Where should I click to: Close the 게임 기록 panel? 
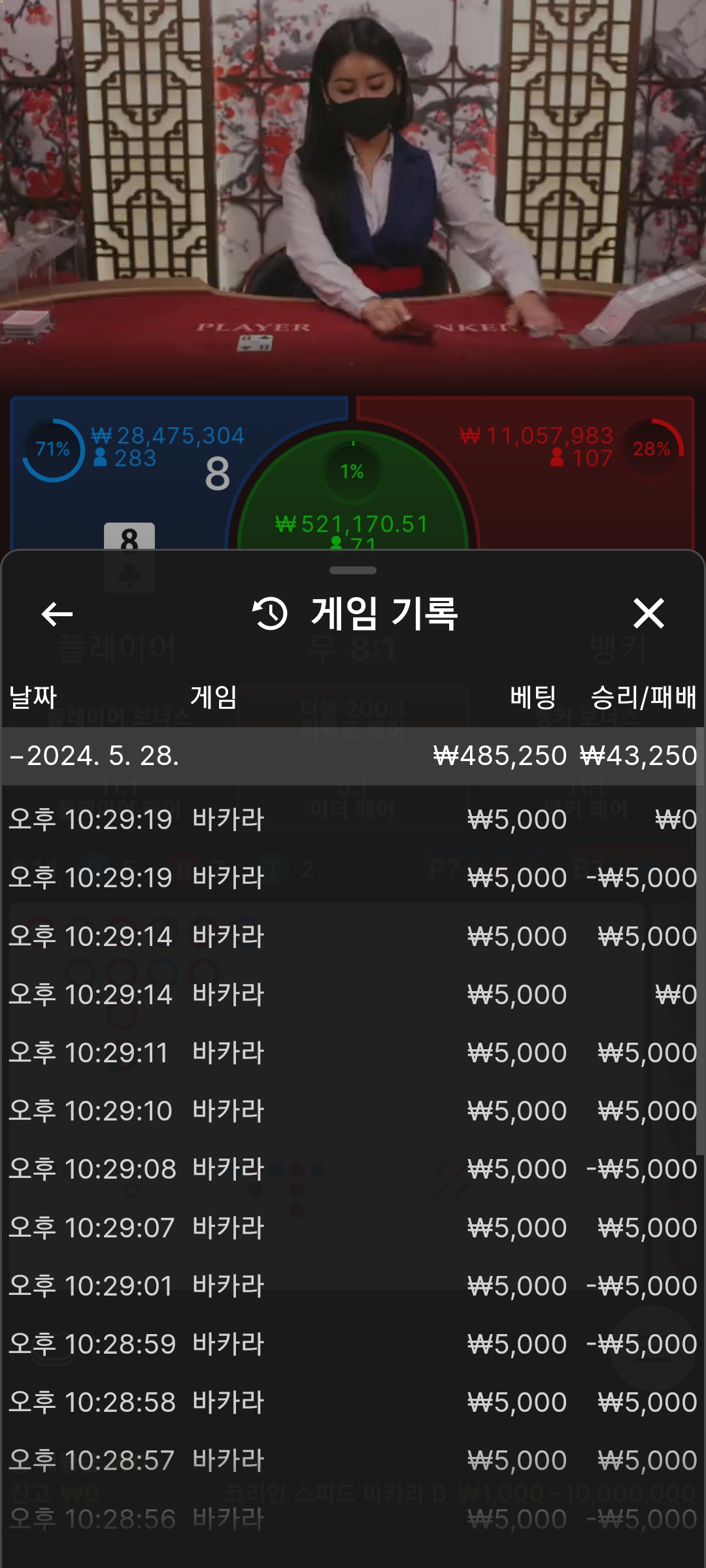648,613
